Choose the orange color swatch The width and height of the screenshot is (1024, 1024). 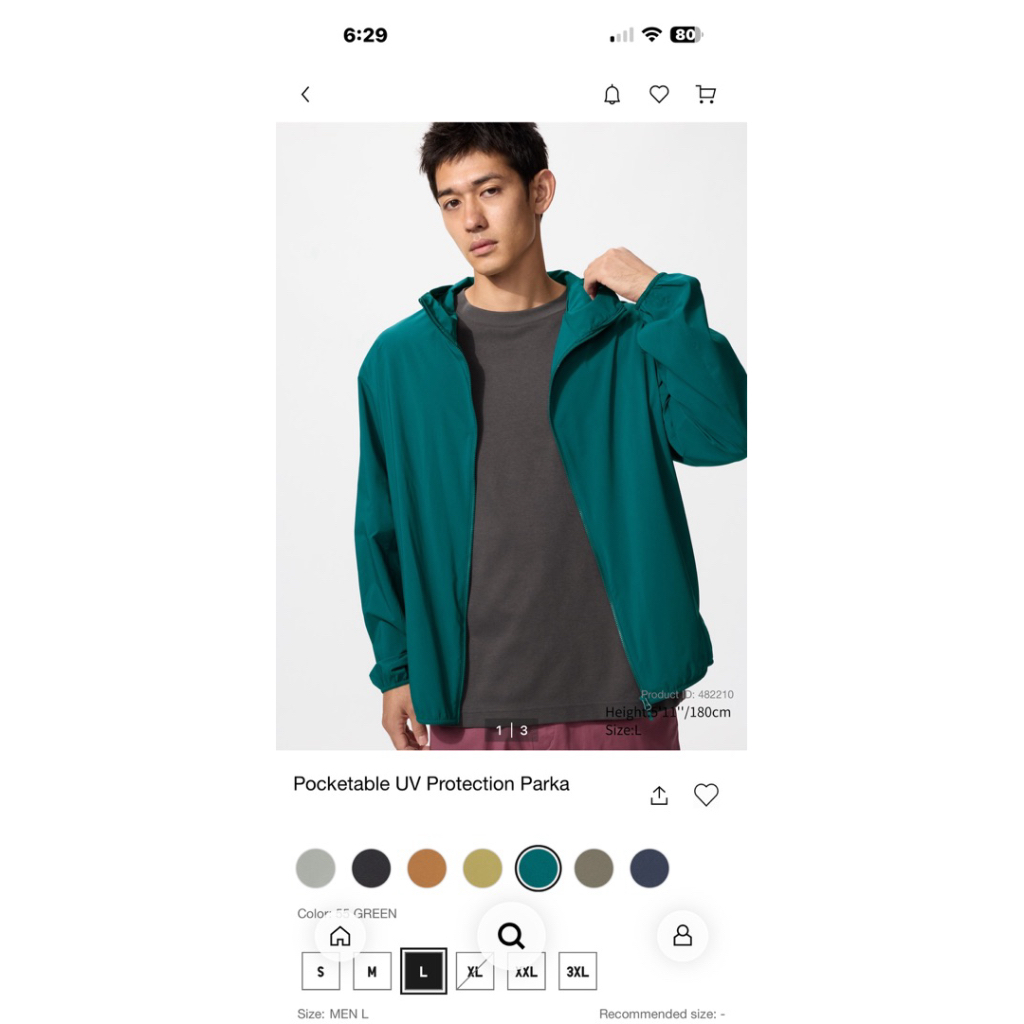tap(426, 869)
